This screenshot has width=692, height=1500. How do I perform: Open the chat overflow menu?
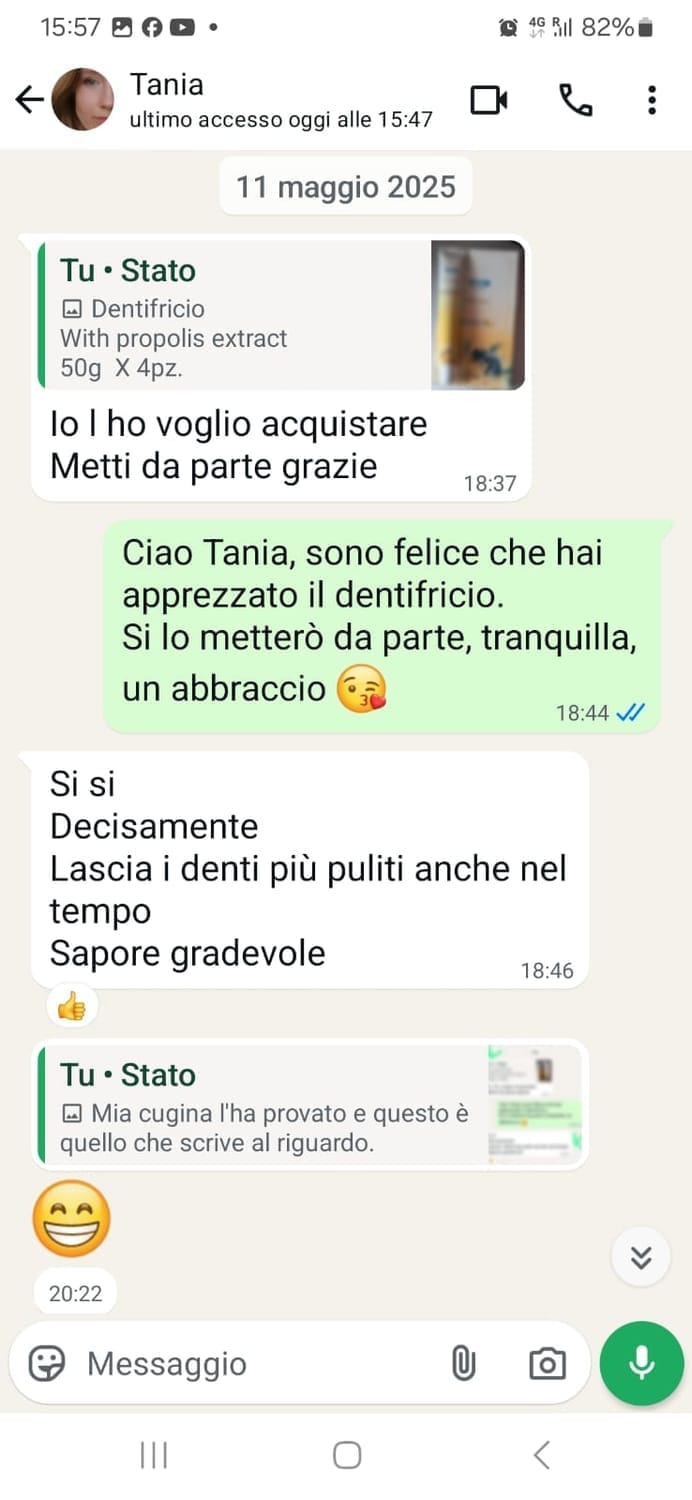(x=651, y=100)
